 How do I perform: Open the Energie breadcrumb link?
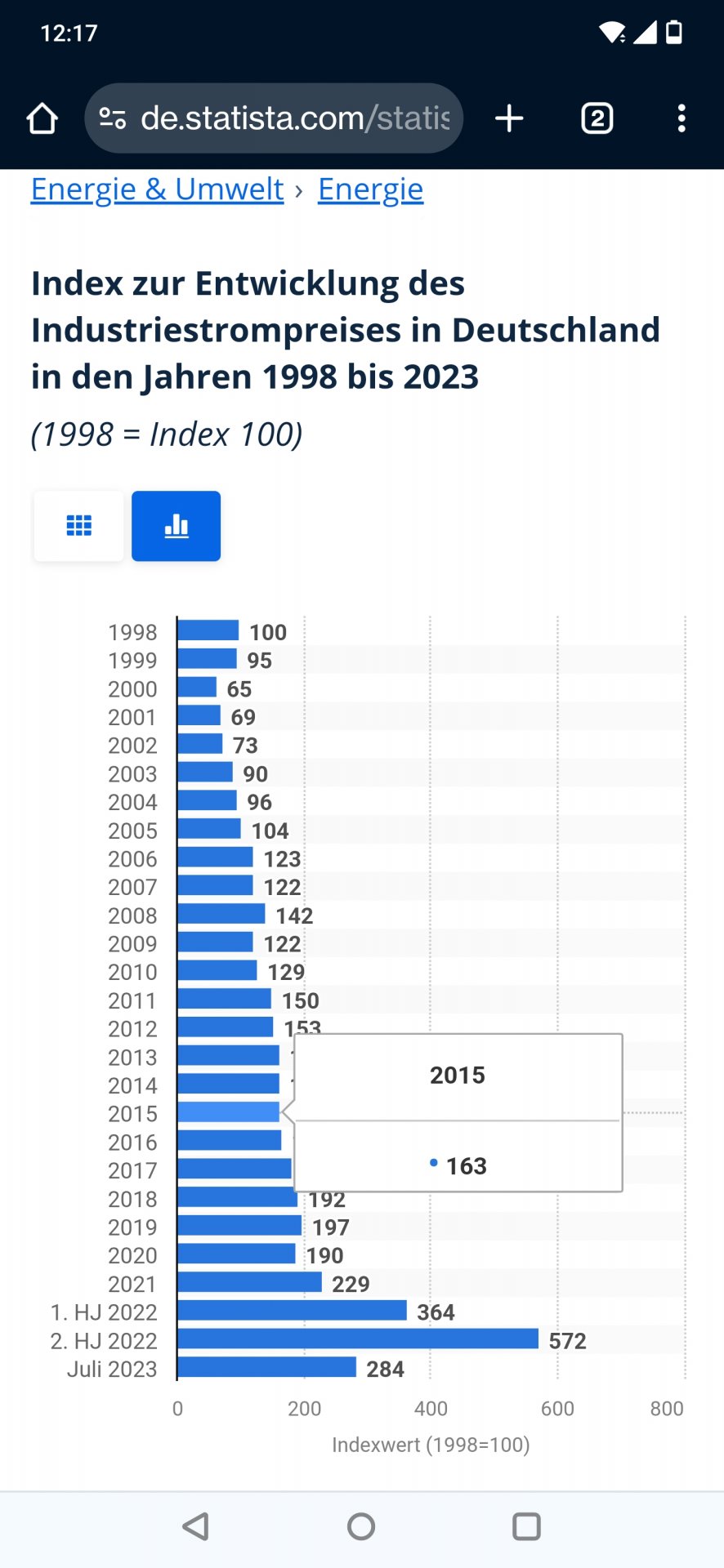tap(370, 189)
